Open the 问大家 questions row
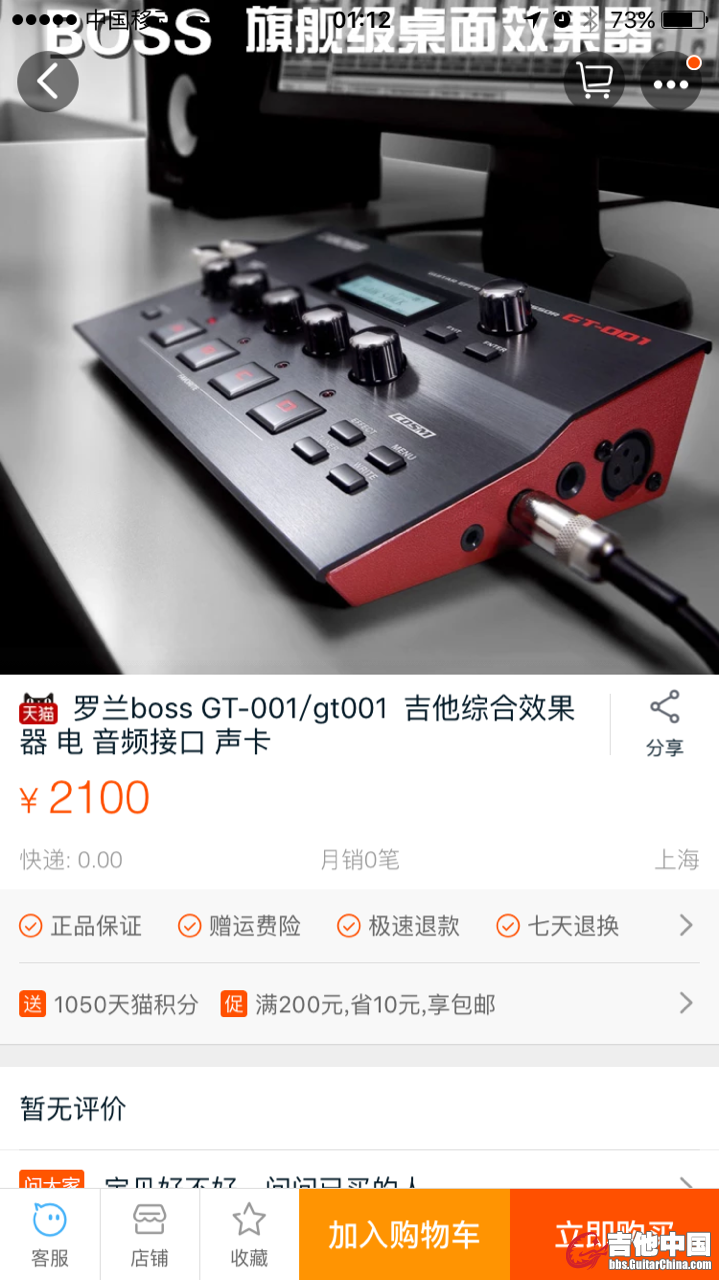This screenshot has width=719, height=1280. click(359, 1180)
